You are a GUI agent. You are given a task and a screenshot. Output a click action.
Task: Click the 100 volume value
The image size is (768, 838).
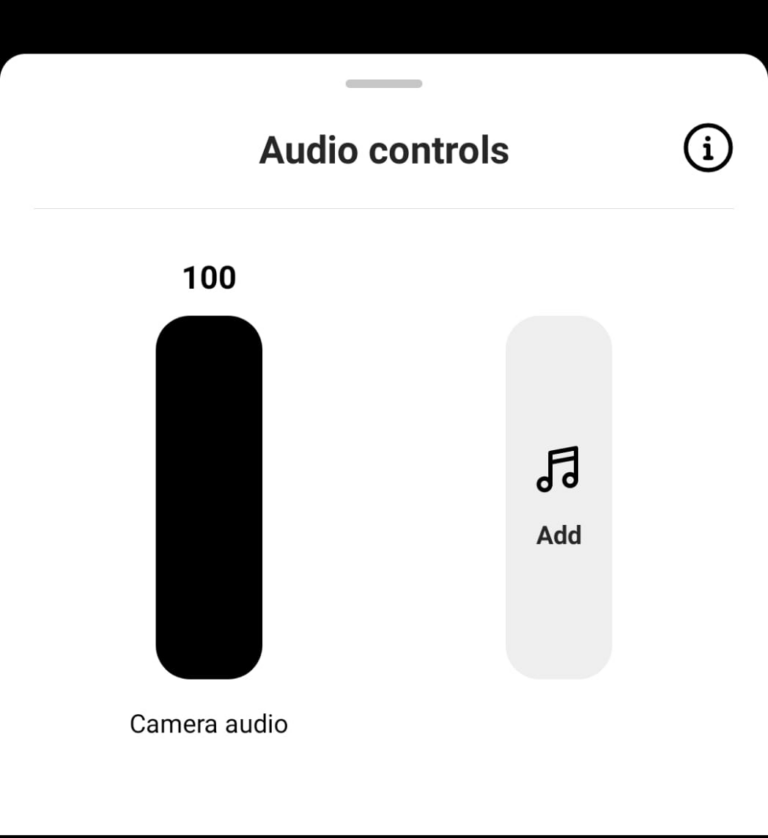coord(209,278)
